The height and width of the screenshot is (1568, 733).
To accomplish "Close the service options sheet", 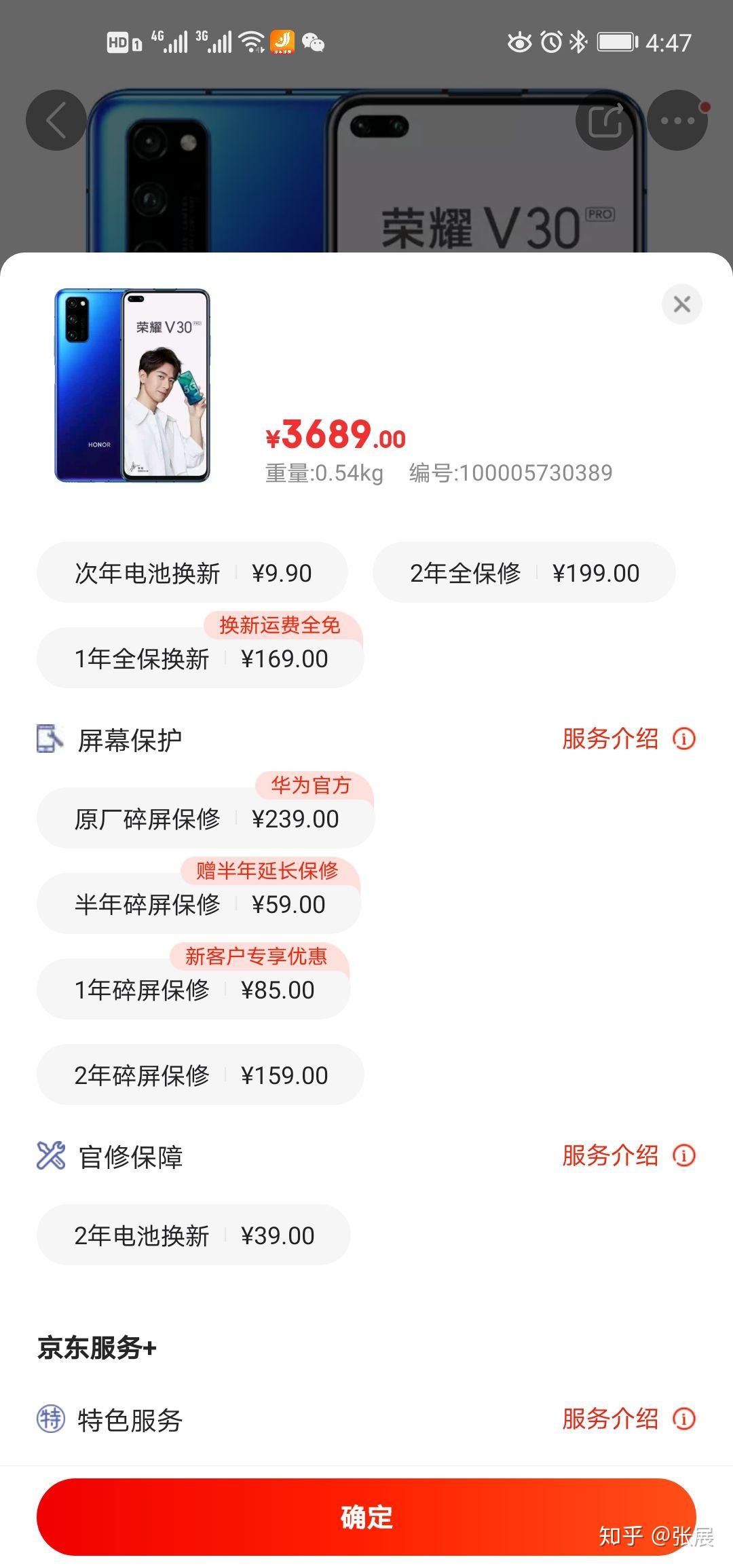I will click(x=681, y=304).
